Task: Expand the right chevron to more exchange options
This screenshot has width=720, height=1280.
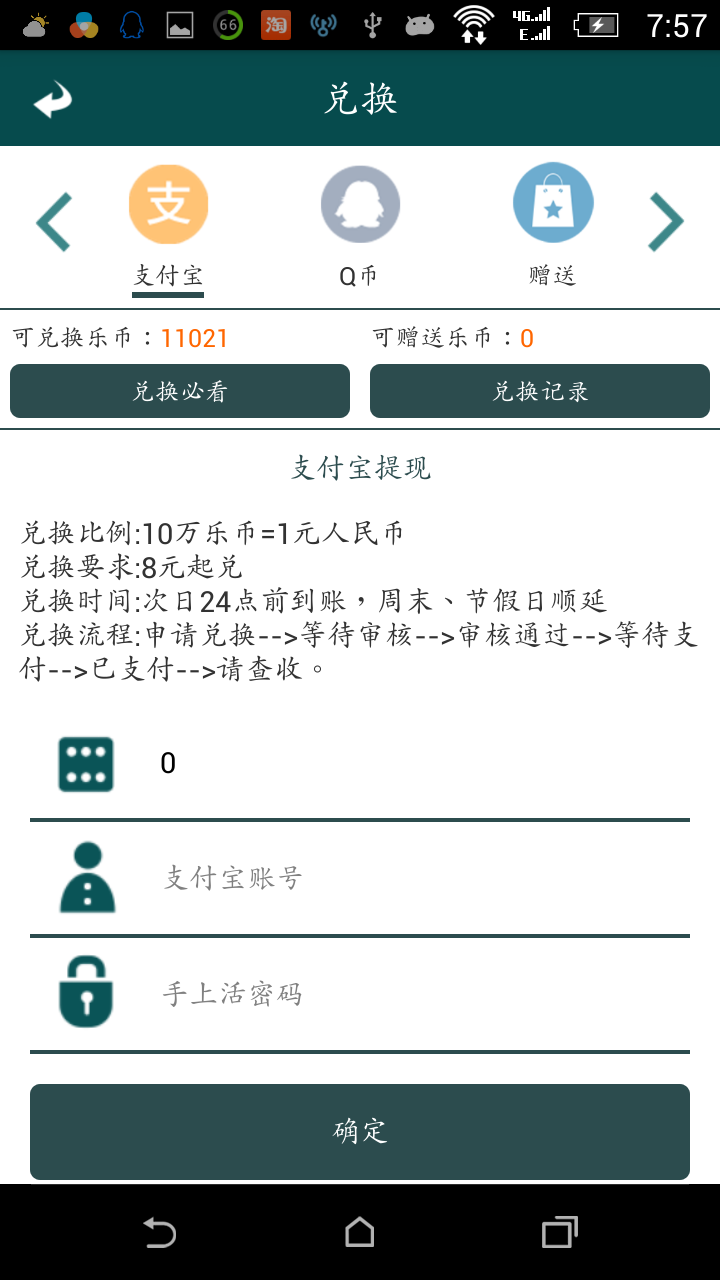Action: click(664, 220)
